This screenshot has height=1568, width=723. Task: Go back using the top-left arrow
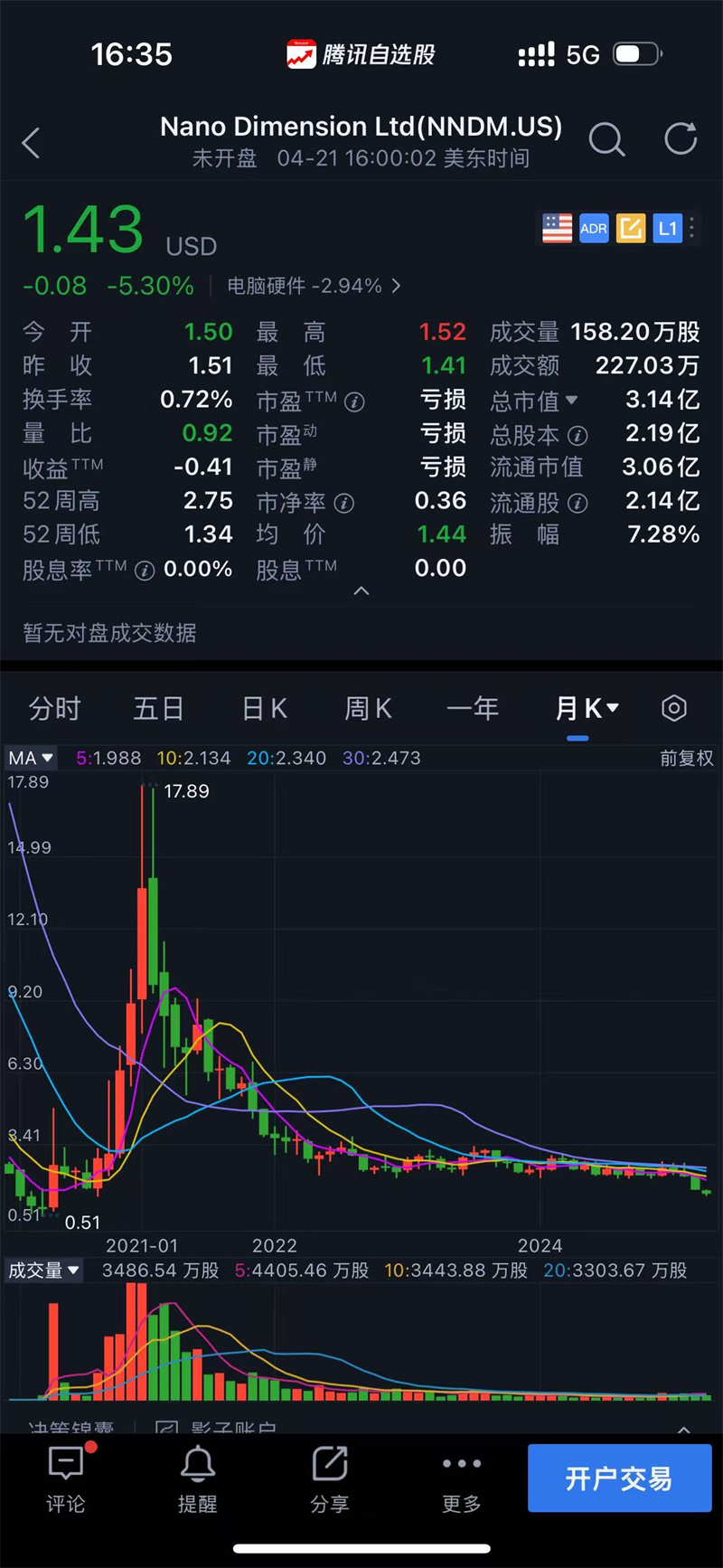(x=32, y=143)
